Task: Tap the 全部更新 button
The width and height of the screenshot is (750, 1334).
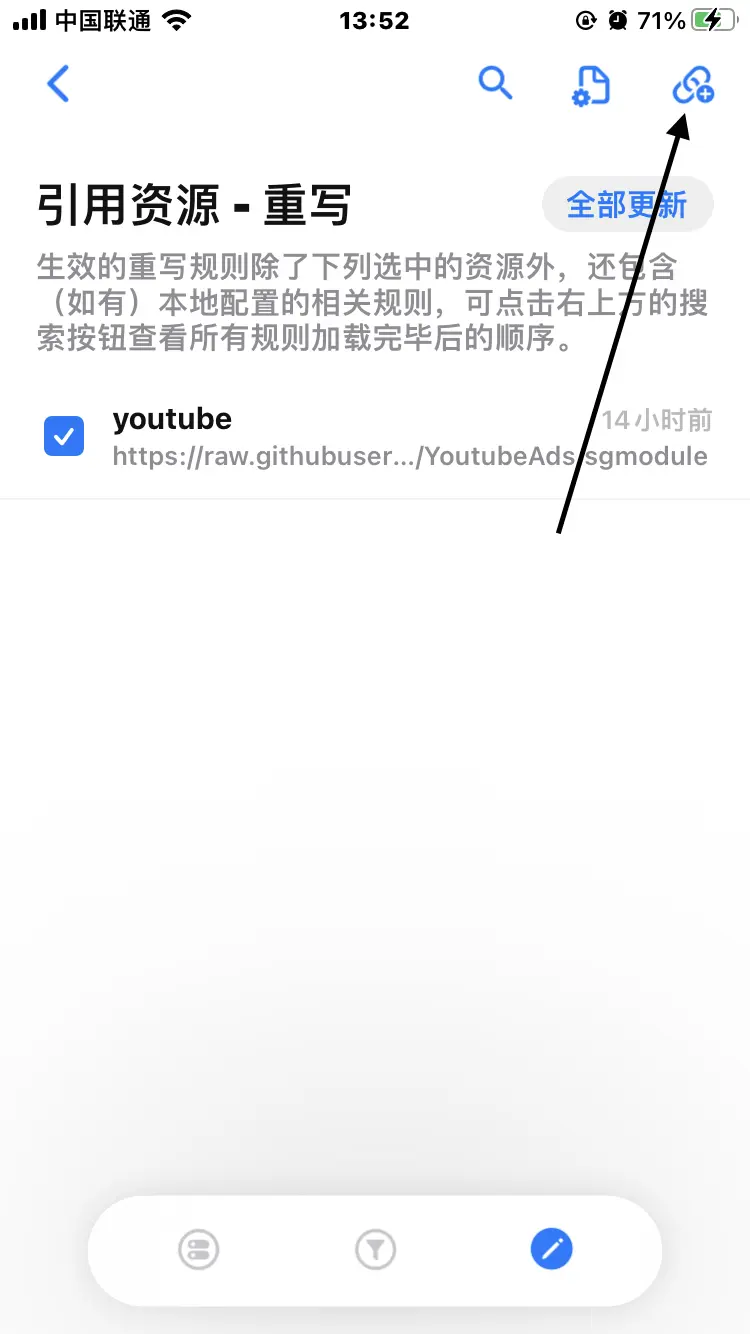Action: tap(627, 205)
